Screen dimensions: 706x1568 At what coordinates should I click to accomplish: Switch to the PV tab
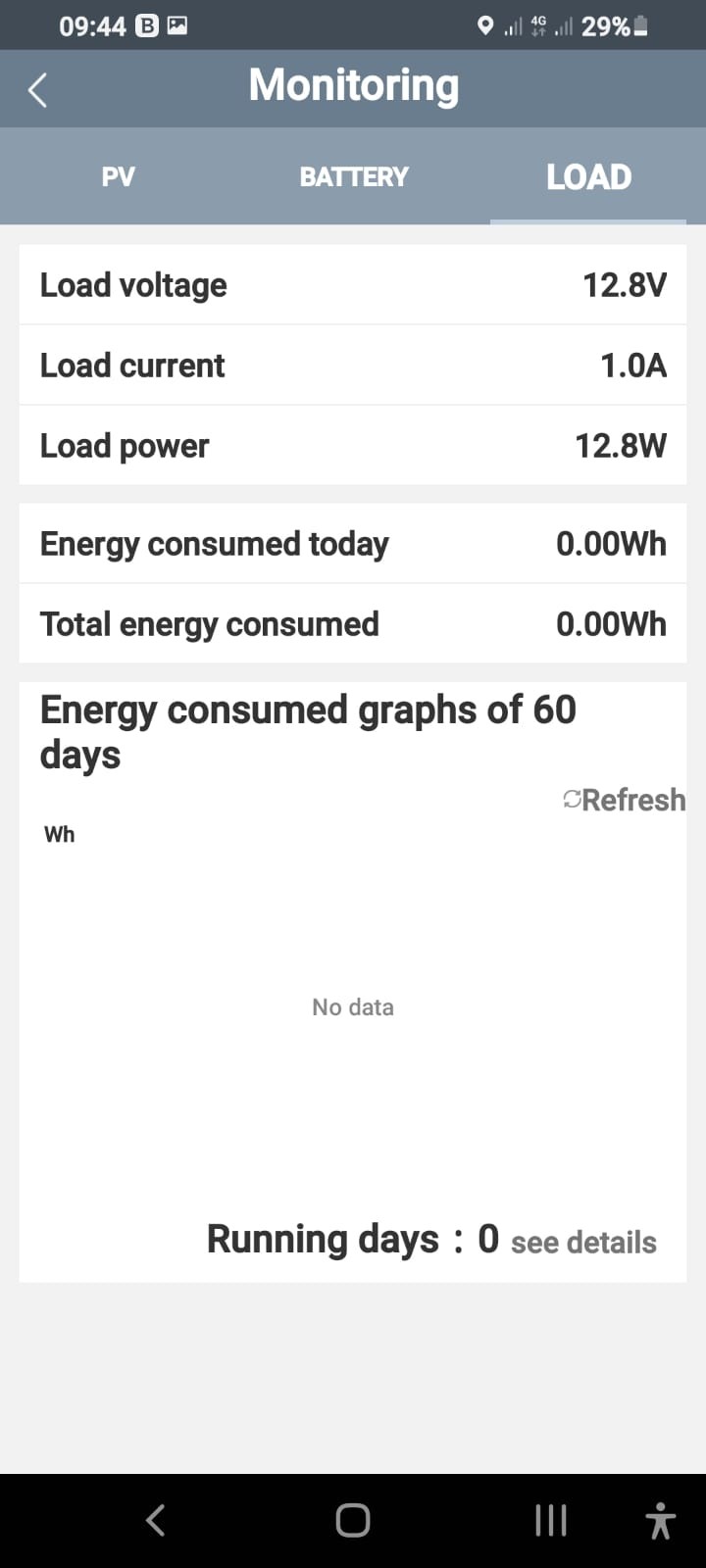(x=118, y=177)
